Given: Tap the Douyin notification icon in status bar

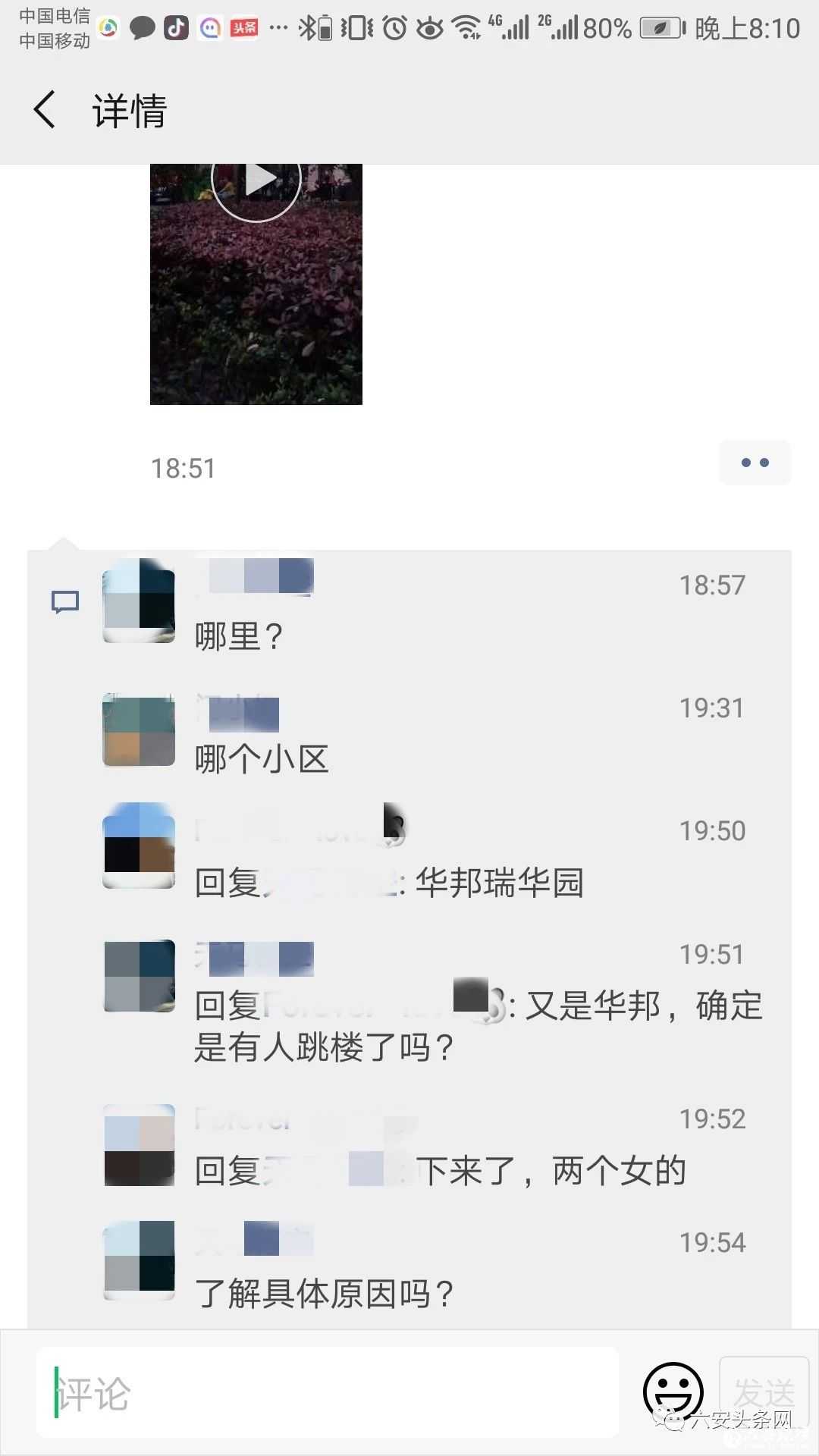Looking at the screenshot, I should coord(177,29).
